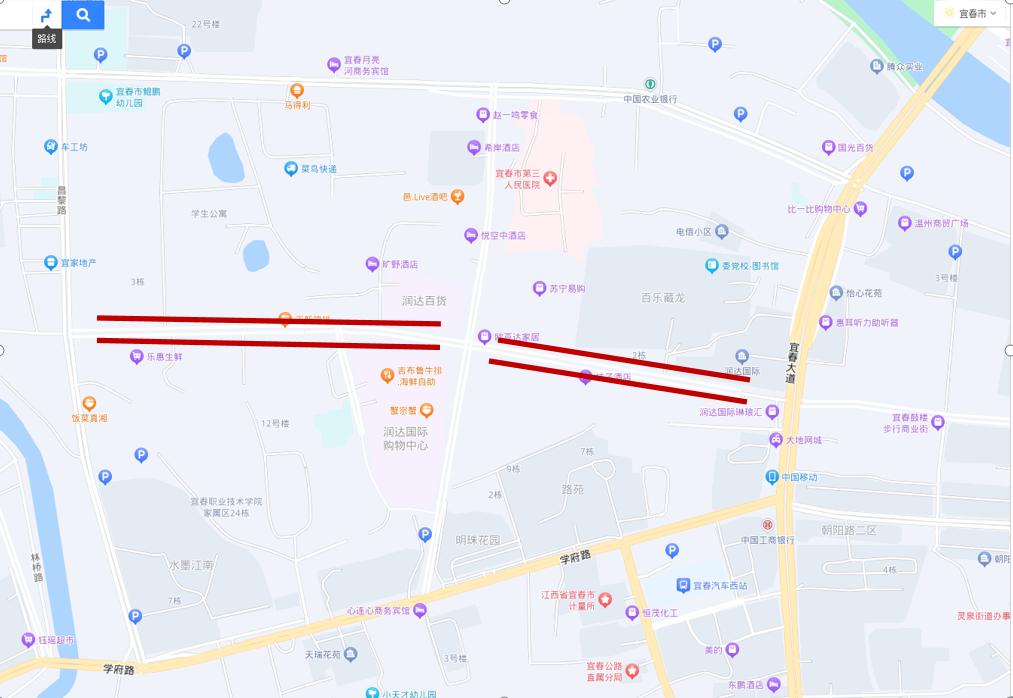
Task: Select the 乐惠生鲜 shop marker
Action: [136, 356]
